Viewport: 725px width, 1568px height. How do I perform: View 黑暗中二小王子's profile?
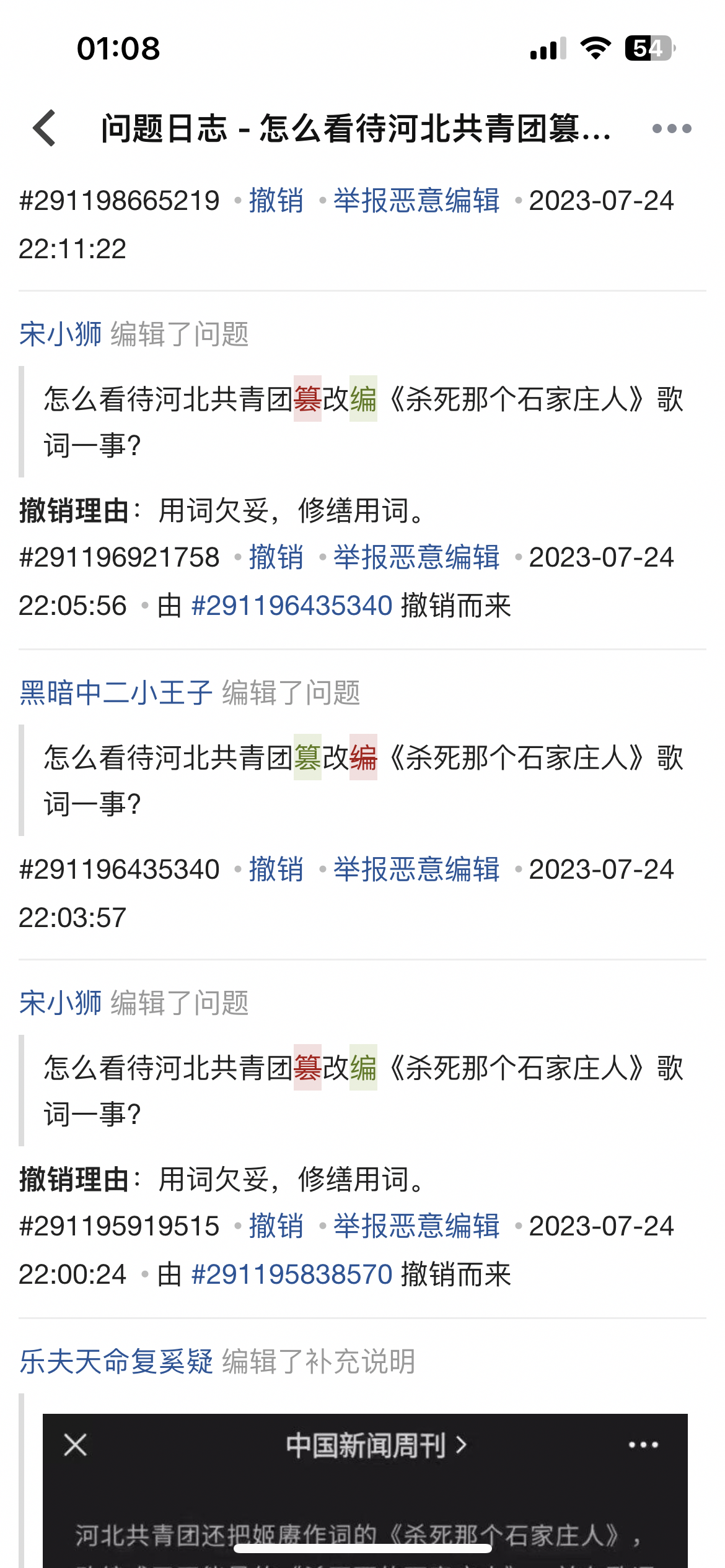click(116, 692)
